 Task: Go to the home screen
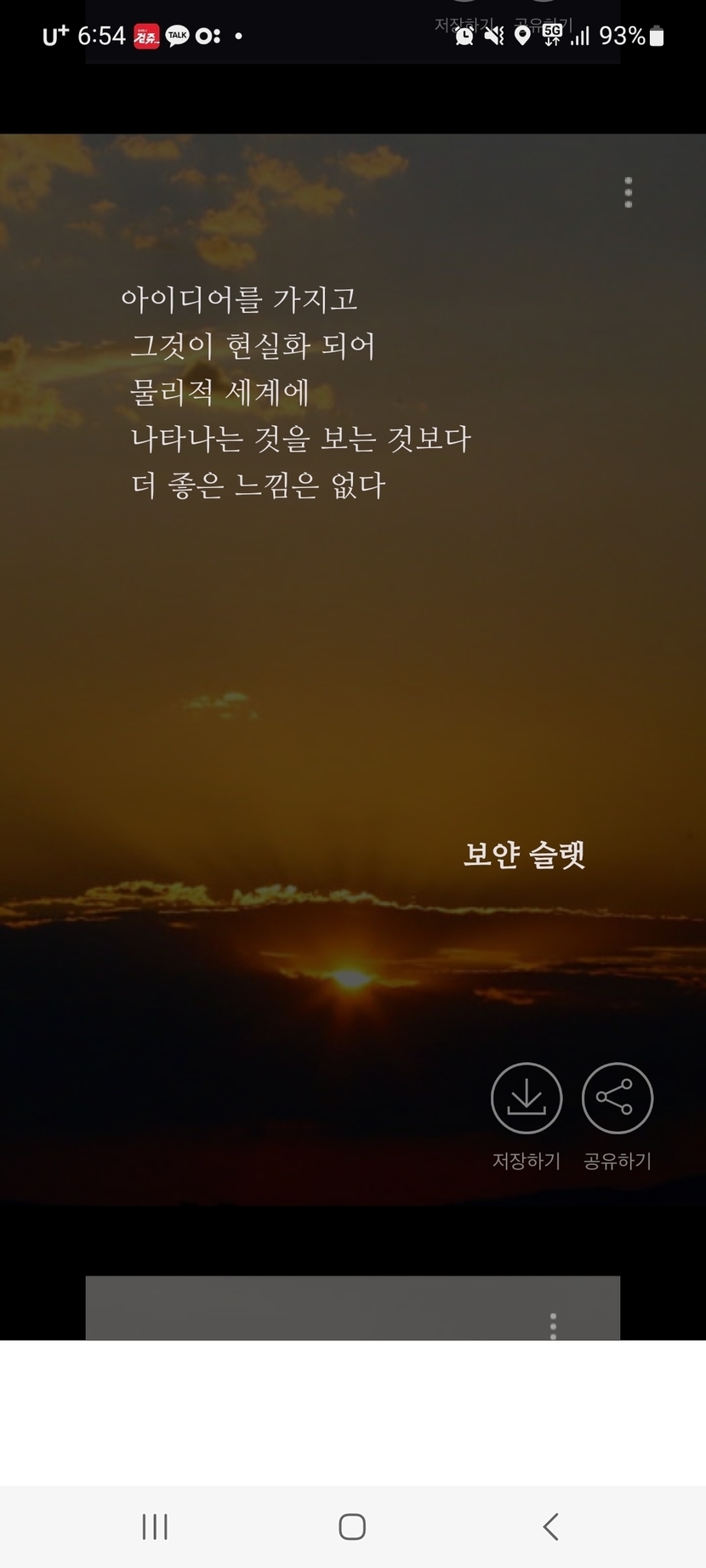coord(352,1526)
